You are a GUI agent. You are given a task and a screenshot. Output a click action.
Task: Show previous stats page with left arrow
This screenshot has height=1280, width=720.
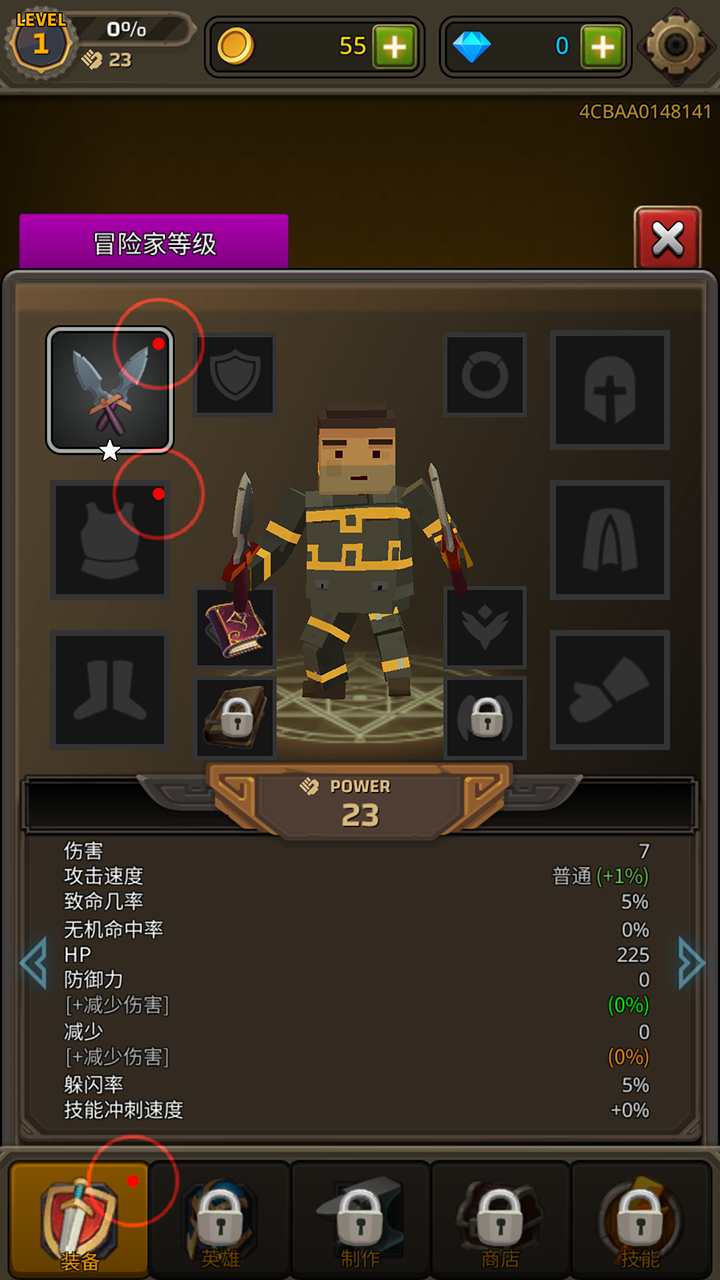click(34, 963)
